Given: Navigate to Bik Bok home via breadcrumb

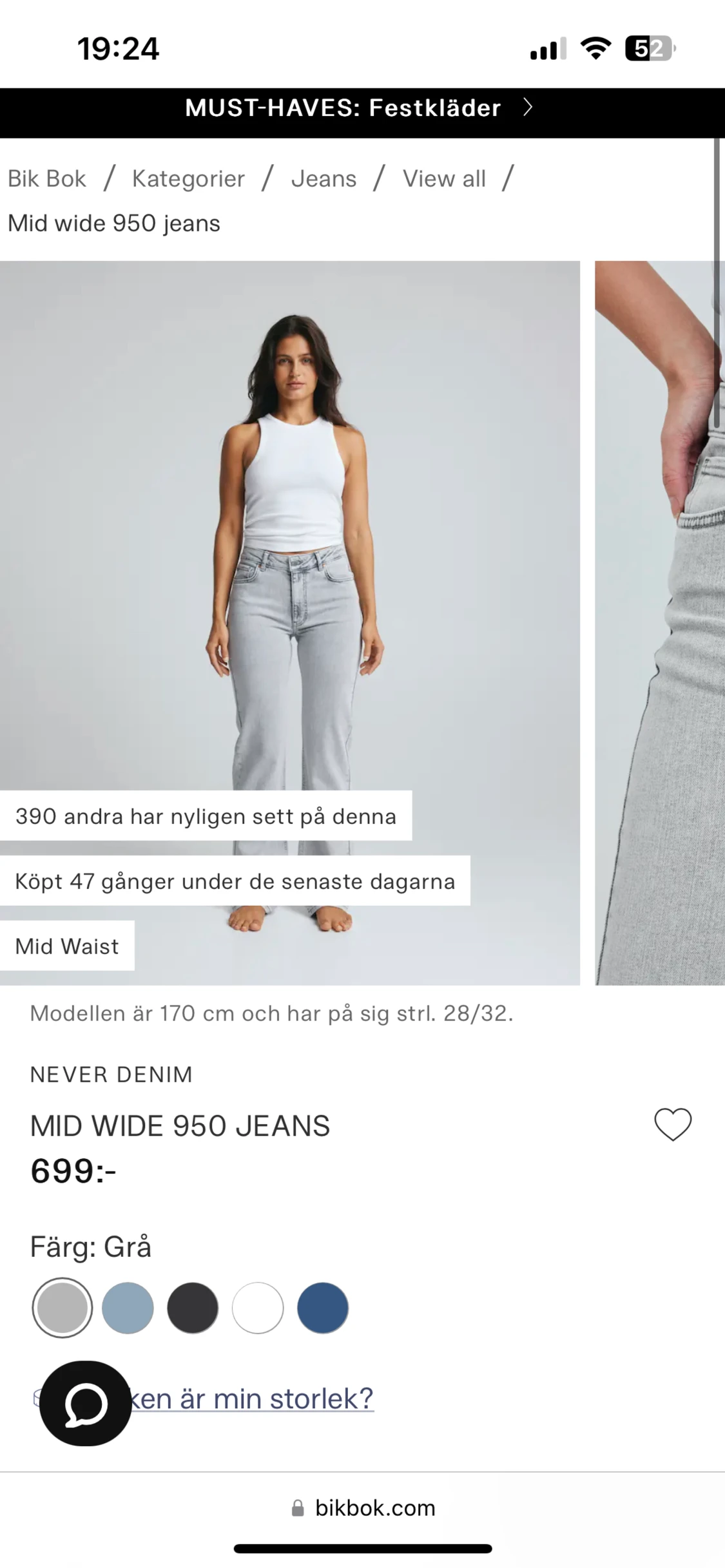Looking at the screenshot, I should 47,178.
